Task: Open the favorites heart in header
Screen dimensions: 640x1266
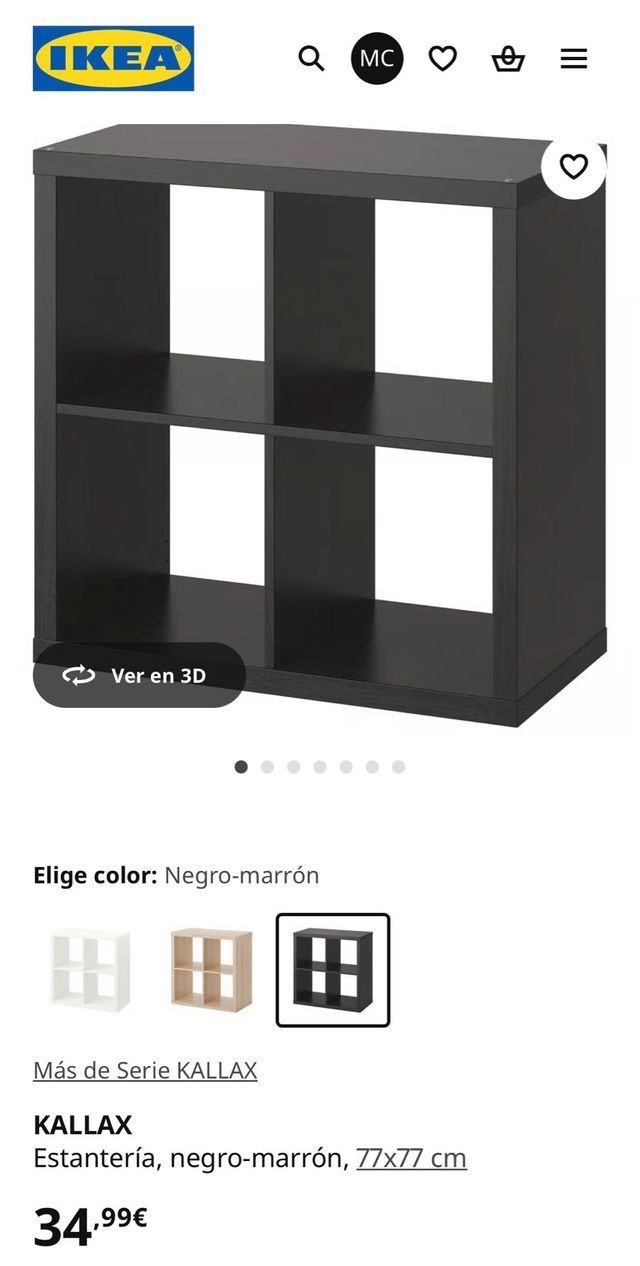Action: point(443,59)
